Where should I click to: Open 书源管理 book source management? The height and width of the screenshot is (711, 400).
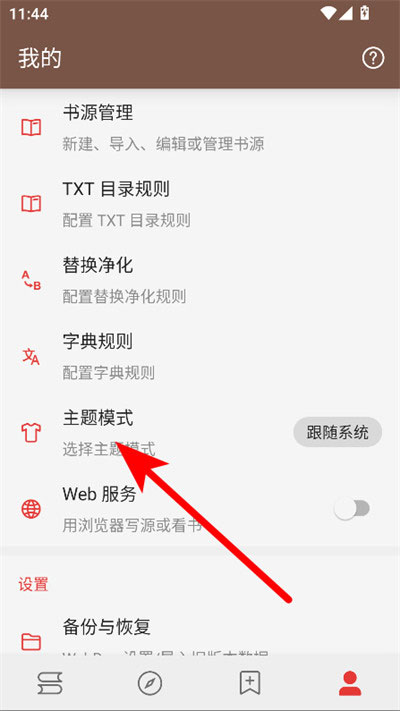[x=200, y=127]
